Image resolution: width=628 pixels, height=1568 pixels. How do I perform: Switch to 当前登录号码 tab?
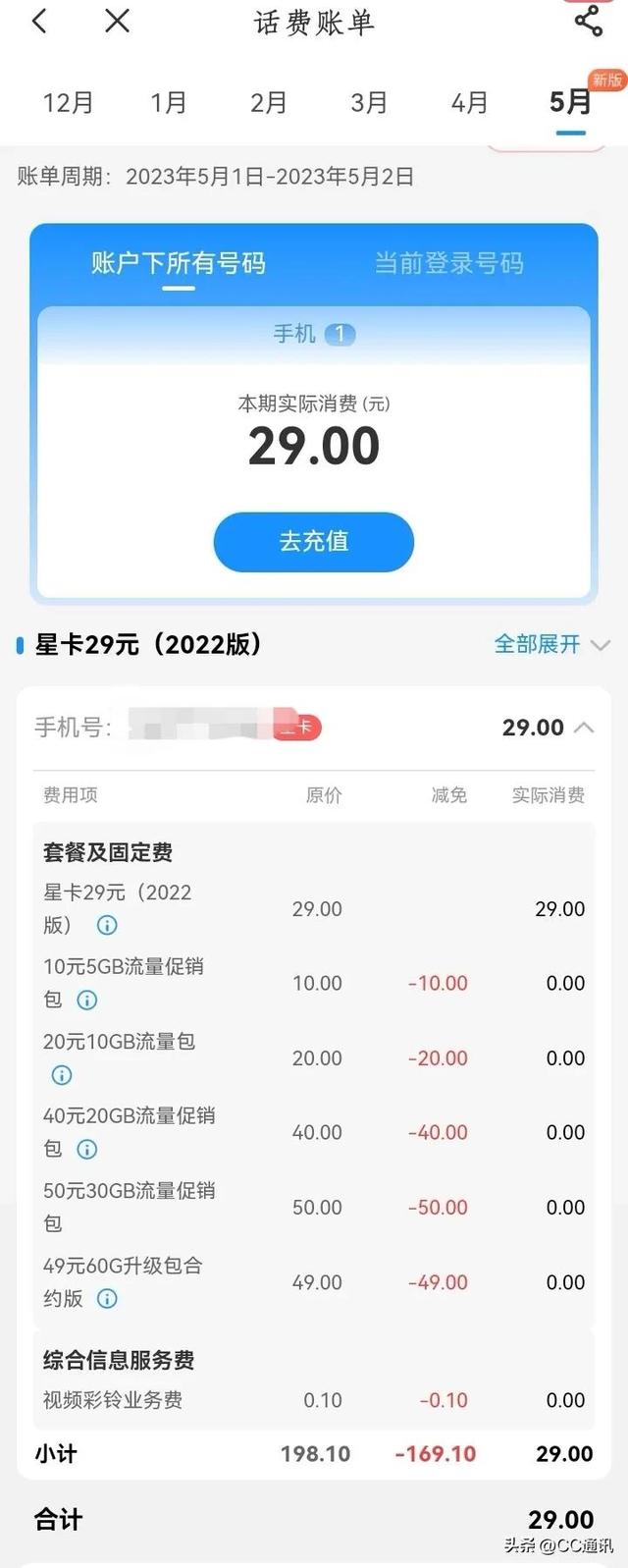(x=449, y=263)
